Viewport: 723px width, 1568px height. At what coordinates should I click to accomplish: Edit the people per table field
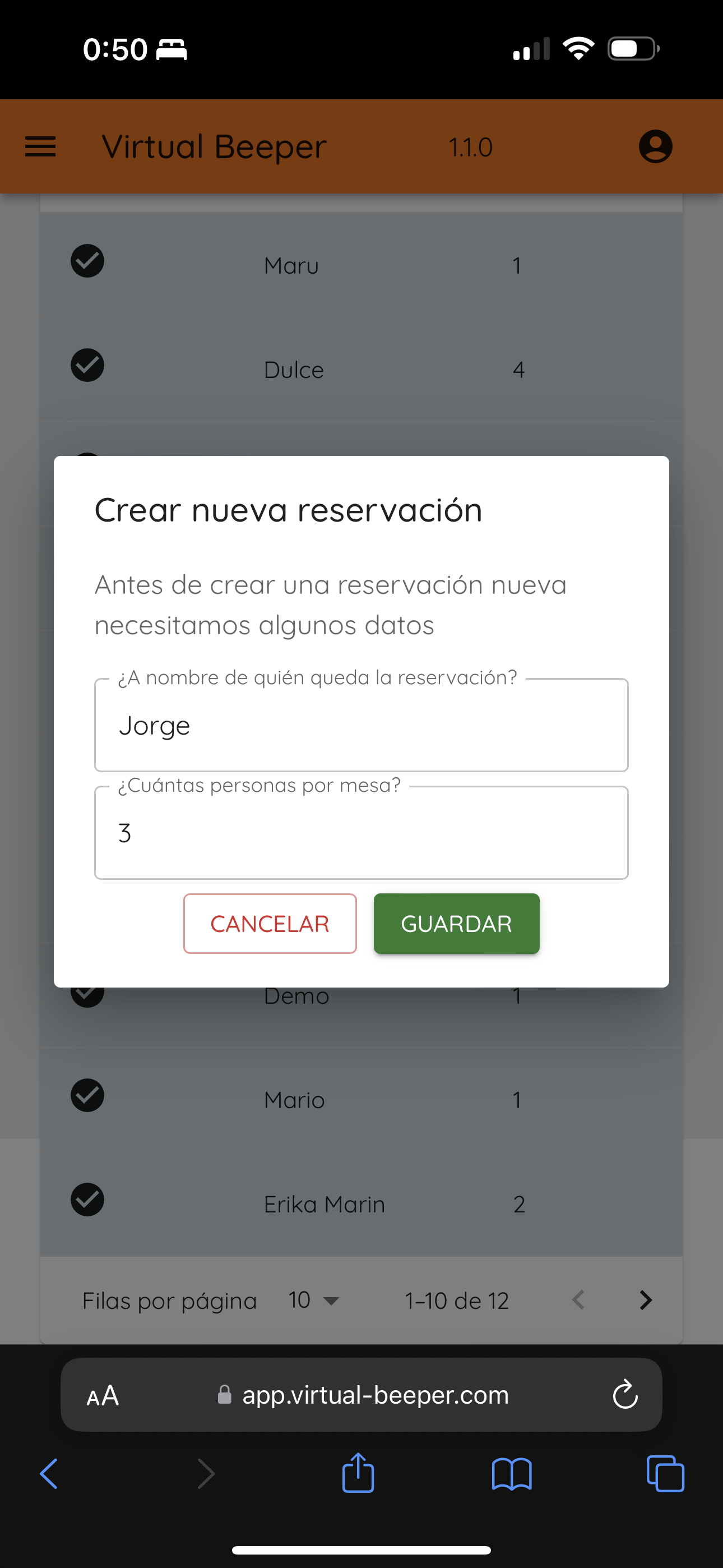(x=361, y=833)
